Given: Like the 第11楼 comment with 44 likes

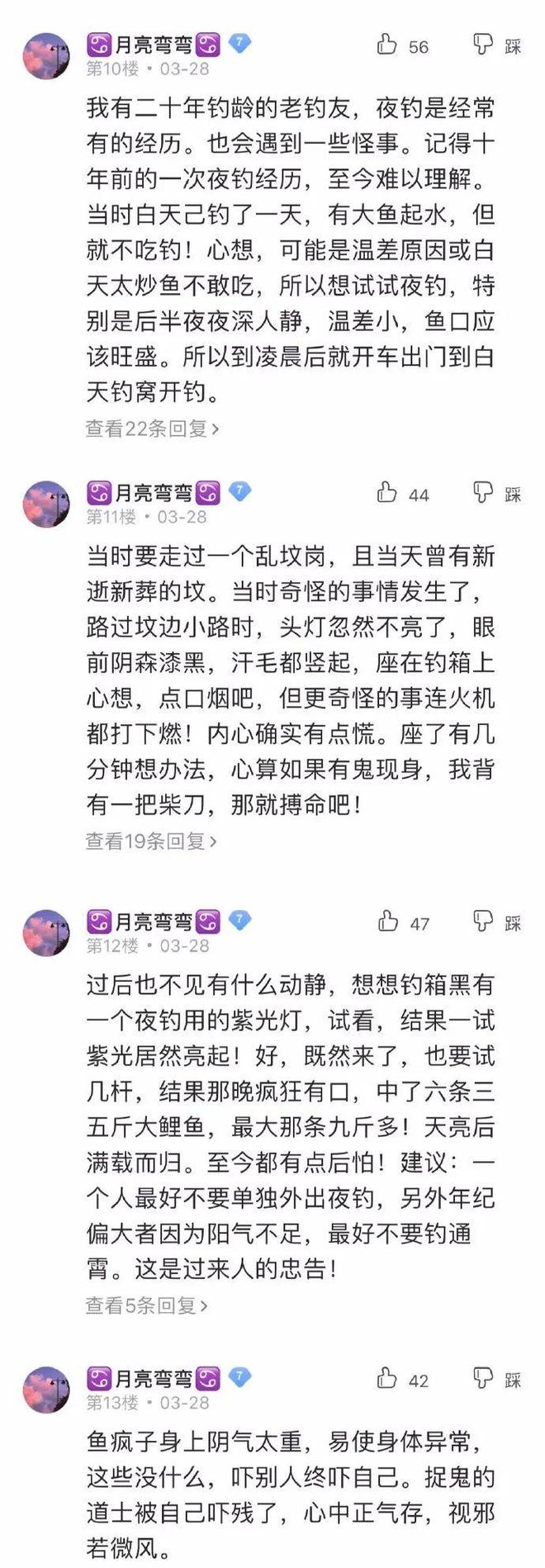Looking at the screenshot, I should [x=386, y=493].
